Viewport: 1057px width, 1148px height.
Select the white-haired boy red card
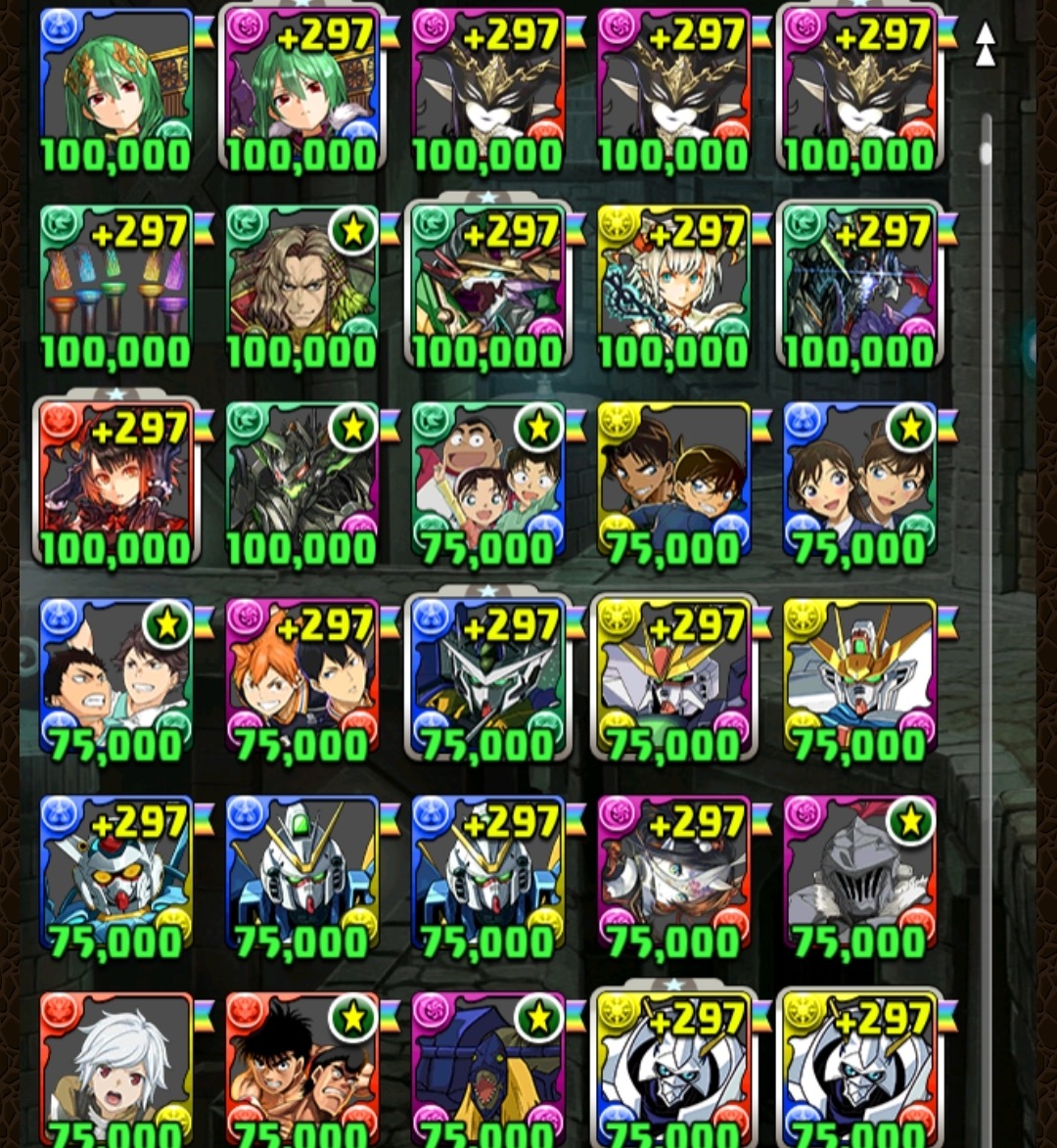[x=115, y=1070]
